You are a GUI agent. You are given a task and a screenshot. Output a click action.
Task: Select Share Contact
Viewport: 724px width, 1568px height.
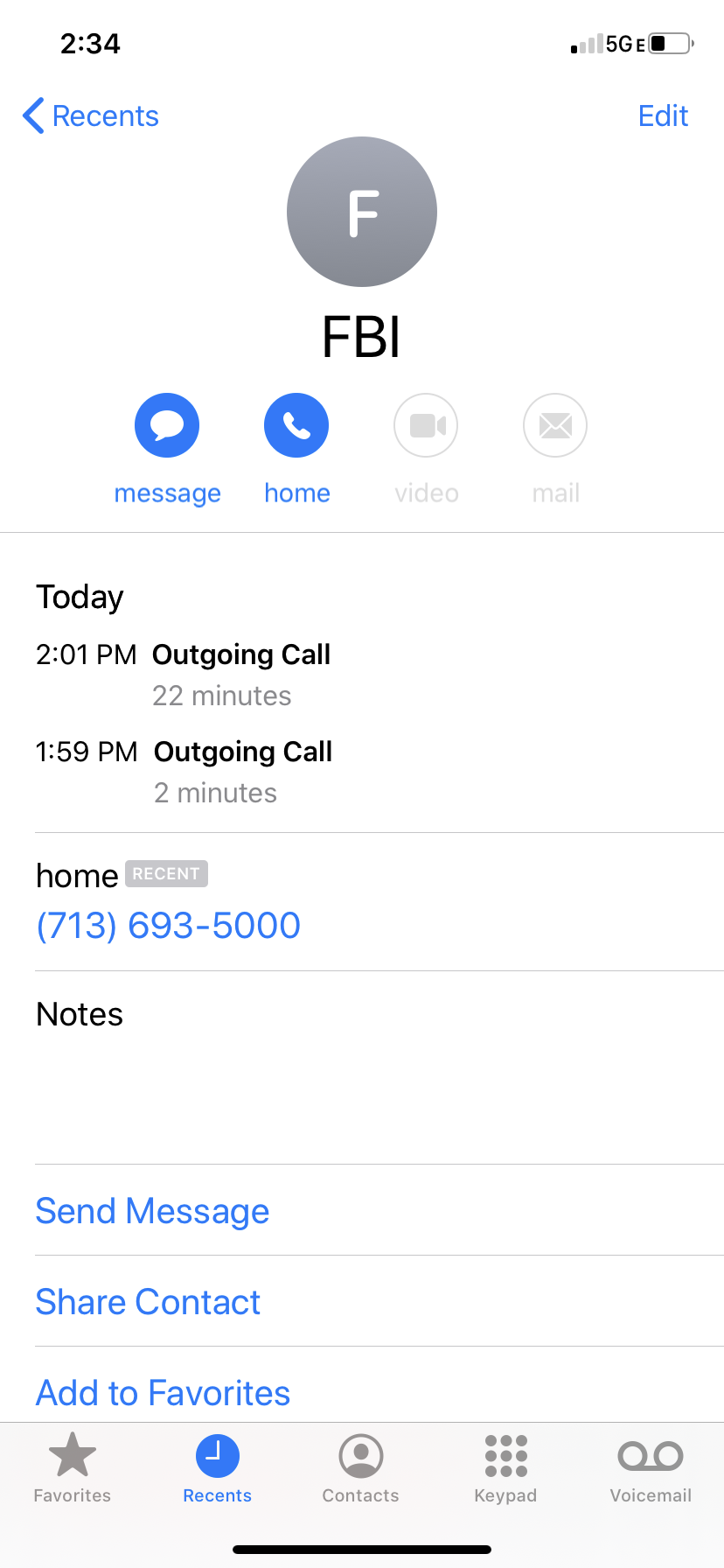point(149,1303)
